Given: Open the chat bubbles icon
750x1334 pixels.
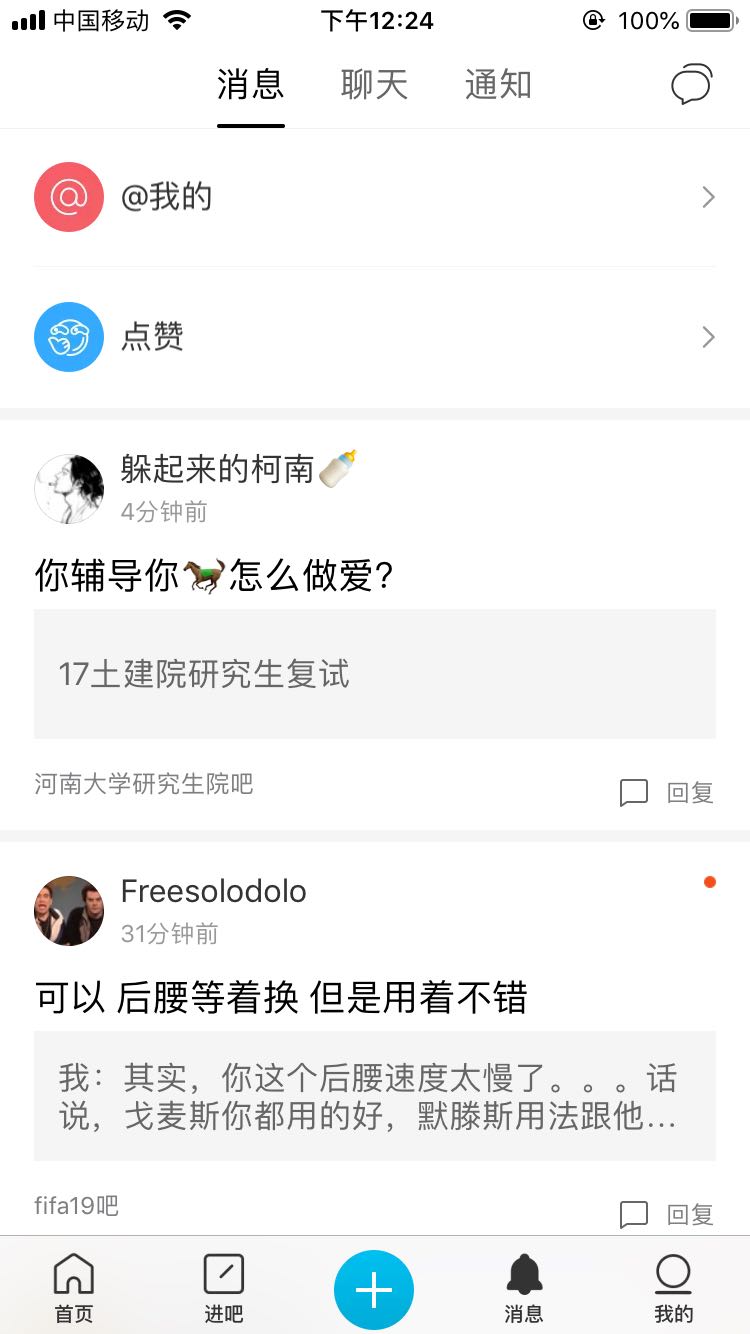Looking at the screenshot, I should point(691,85).
